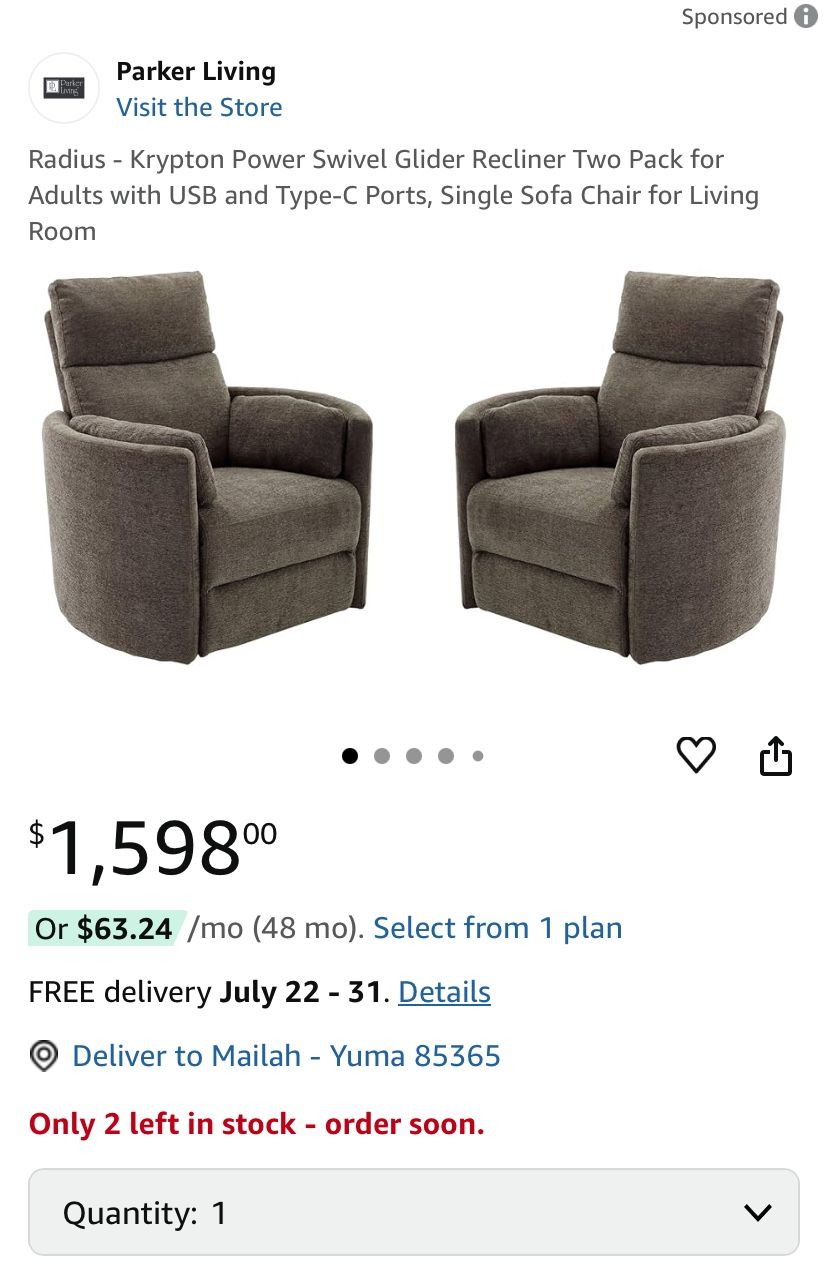Open the share icon

point(777,756)
